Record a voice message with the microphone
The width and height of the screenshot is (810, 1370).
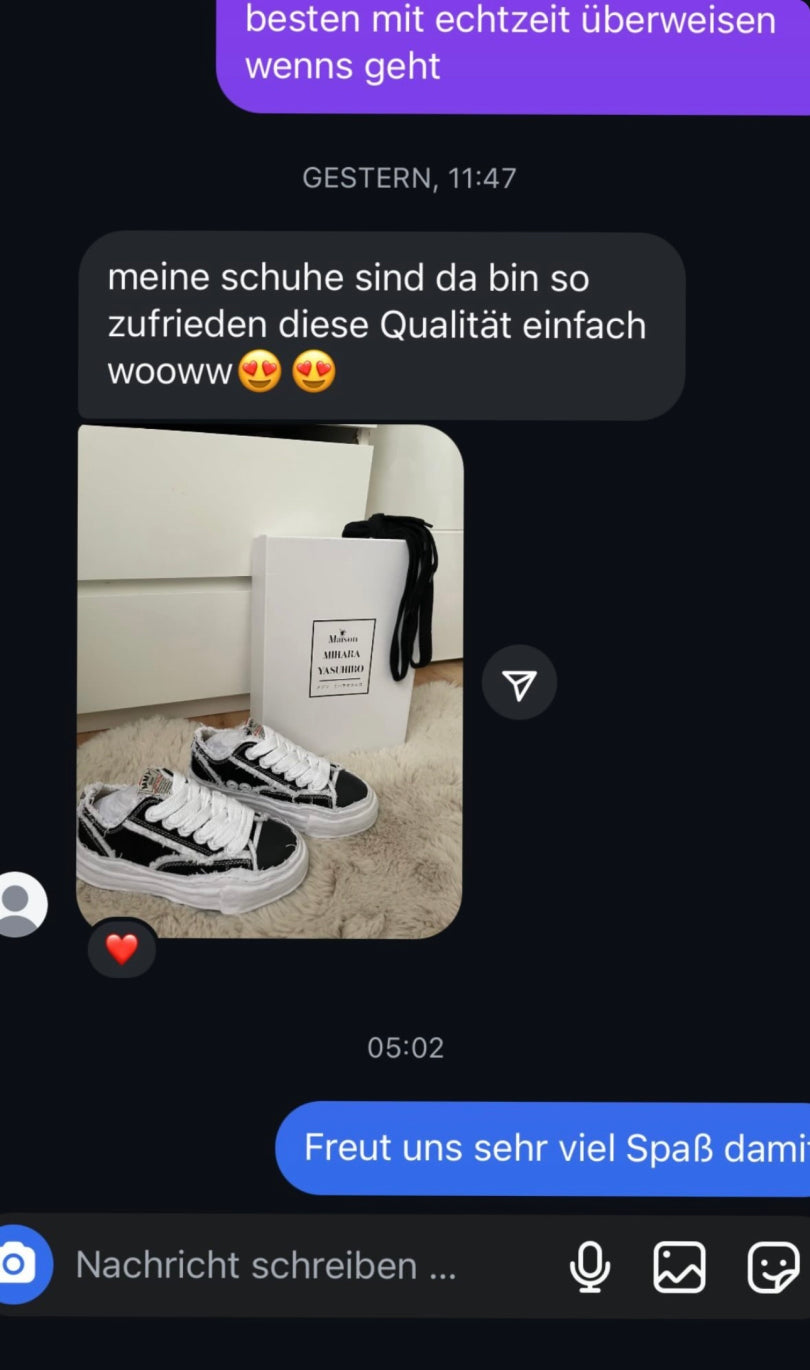tap(590, 1267)
